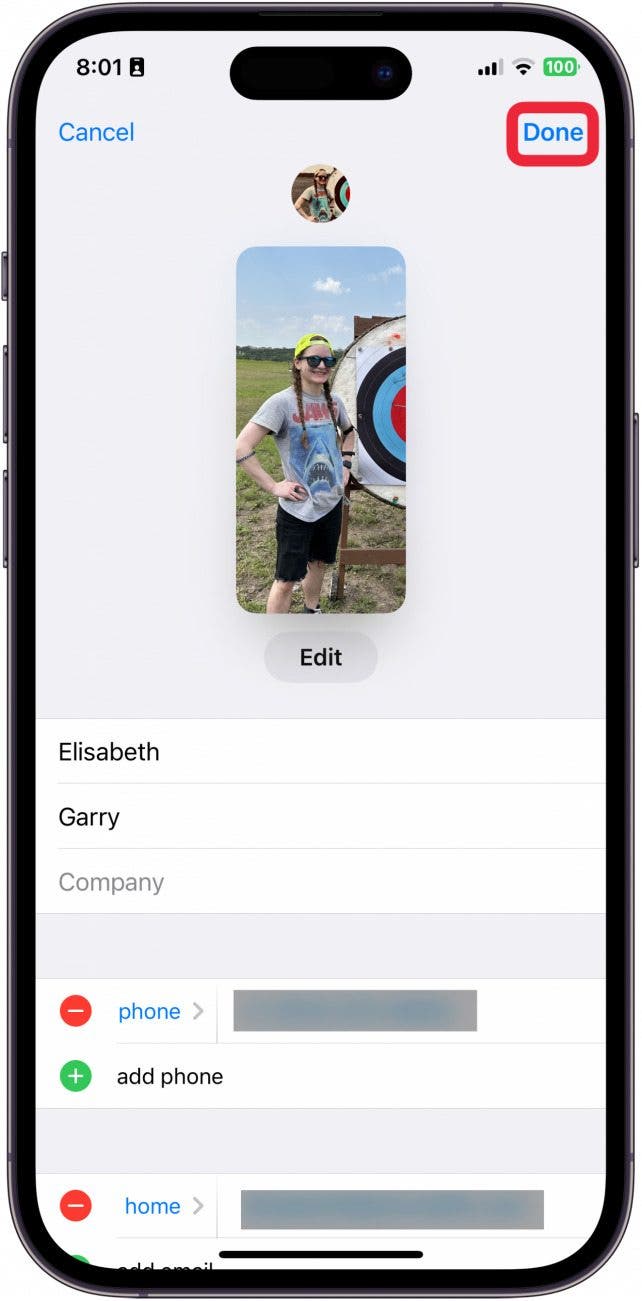
Task: Cancel editing the contact
Action: (x=96, y=132)
